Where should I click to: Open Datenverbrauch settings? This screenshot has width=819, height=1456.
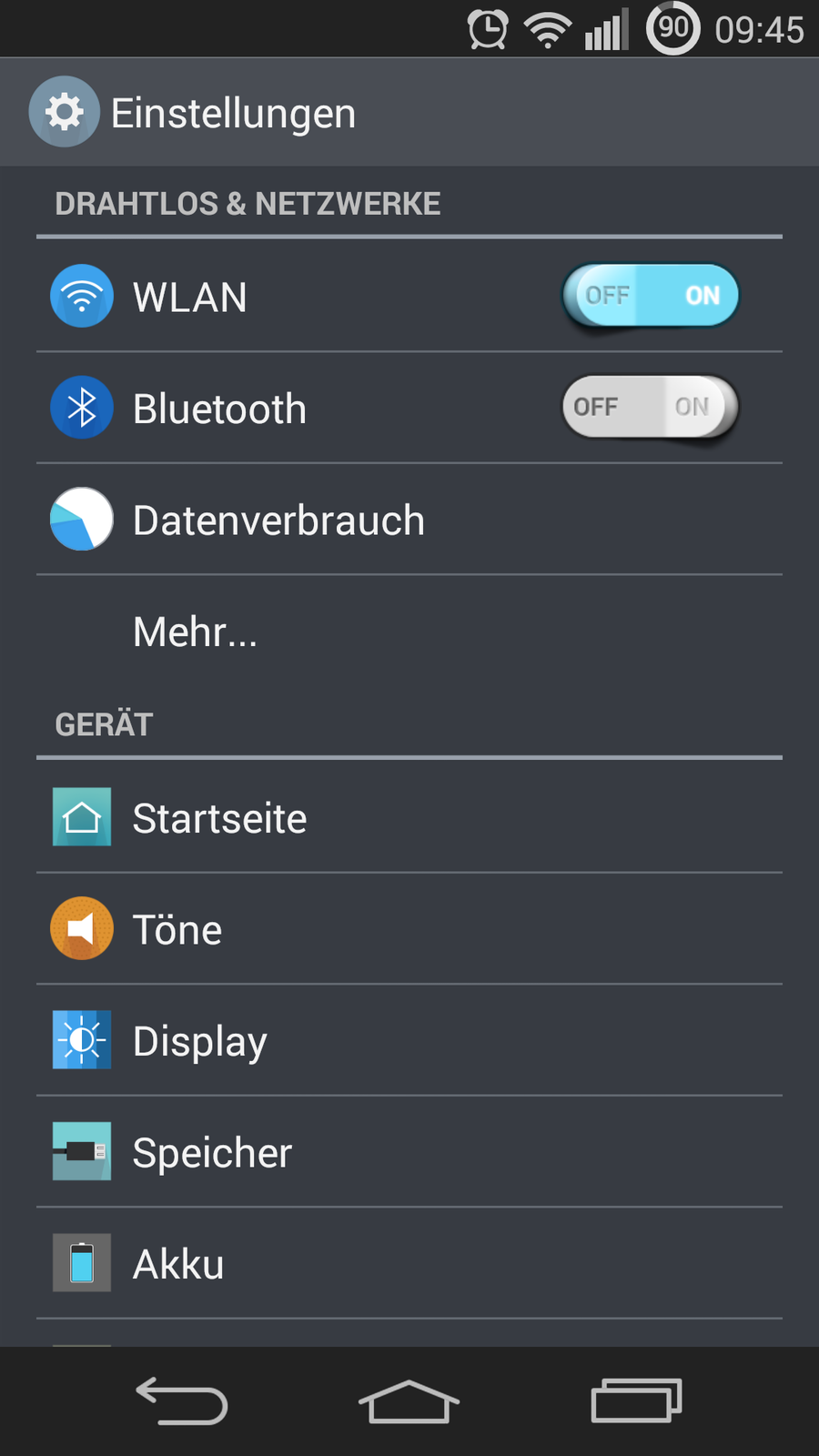[278, 521]
